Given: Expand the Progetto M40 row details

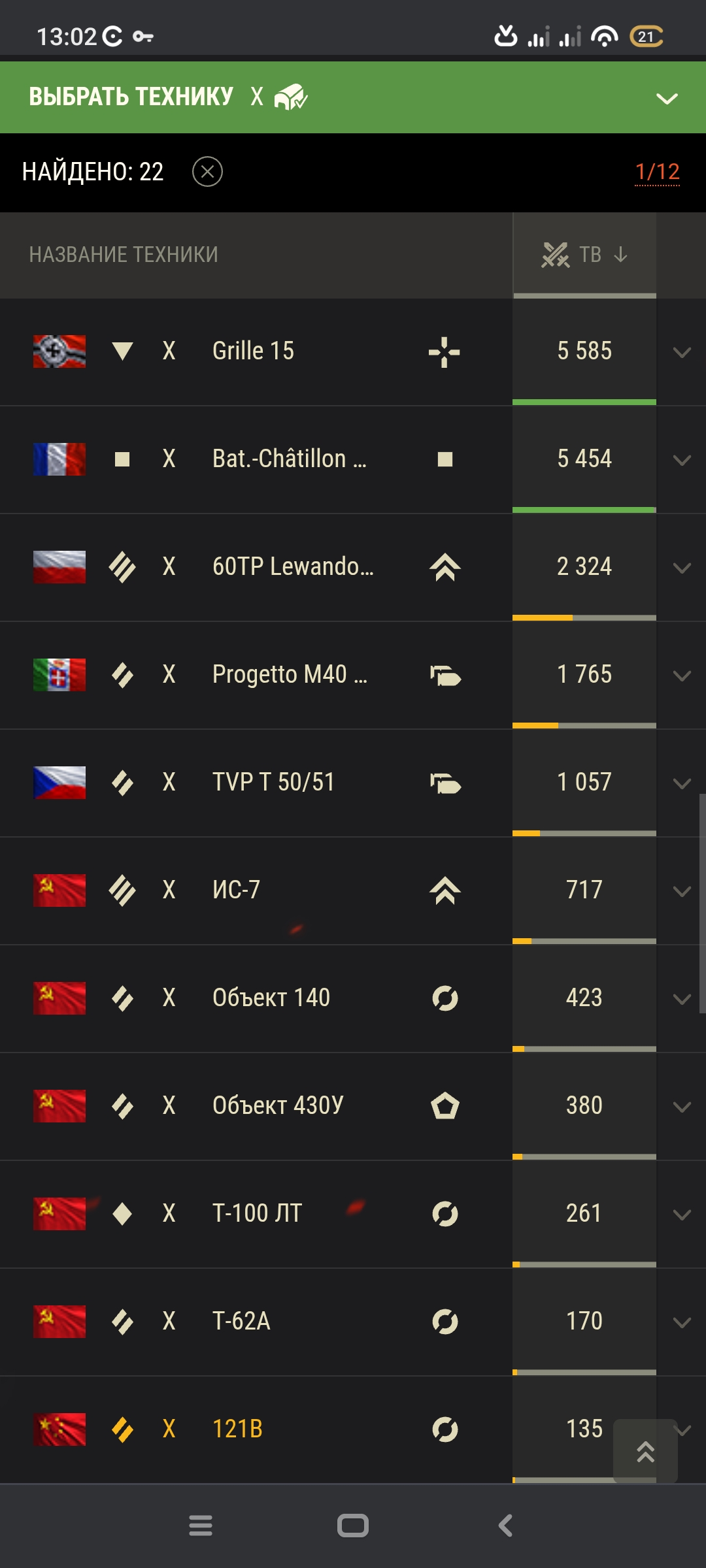Looking at the screenshot, I should [x=682, y=676].
